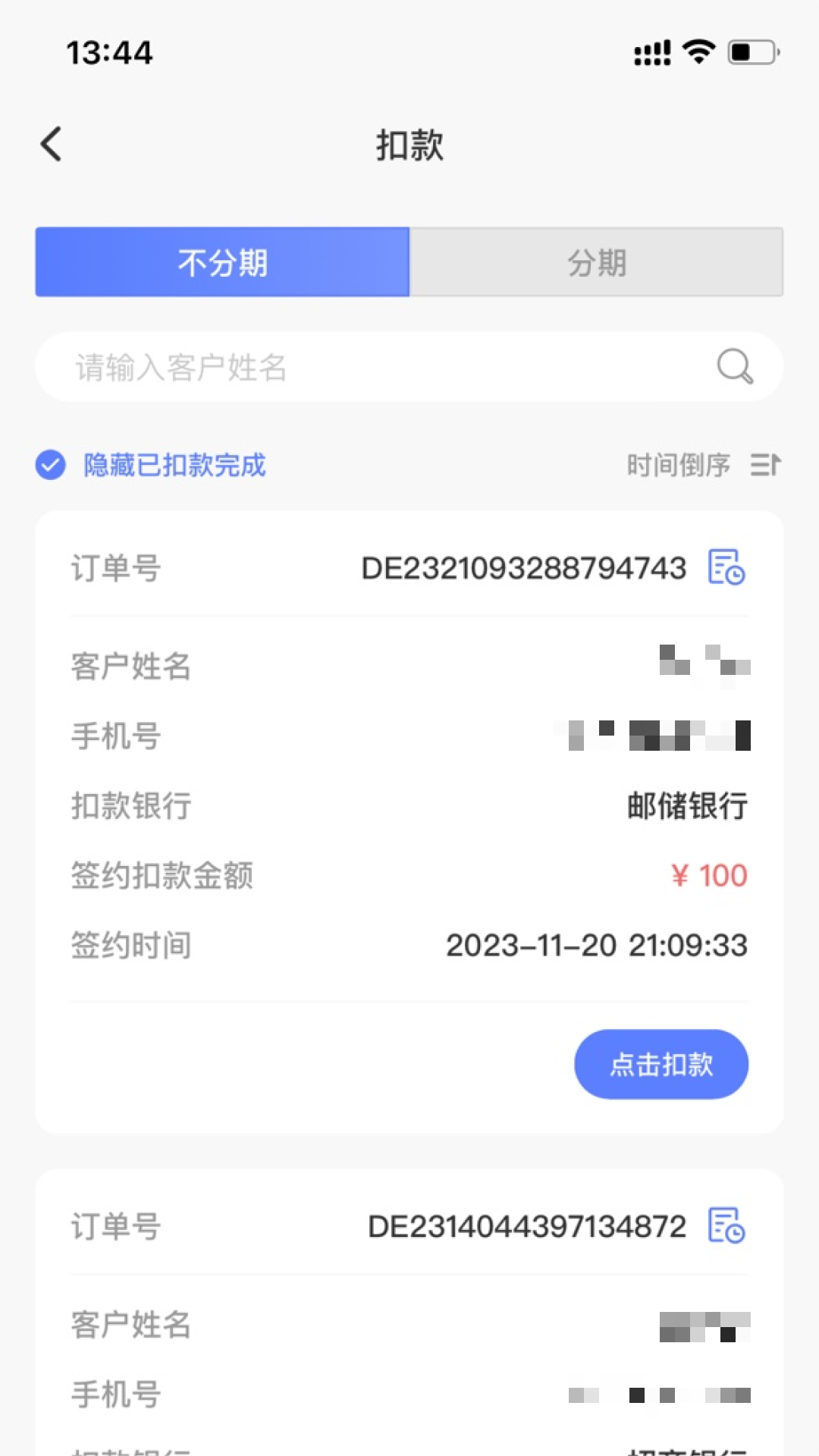Open record icon for order DE232109328879​4743

tap(726, 567)
